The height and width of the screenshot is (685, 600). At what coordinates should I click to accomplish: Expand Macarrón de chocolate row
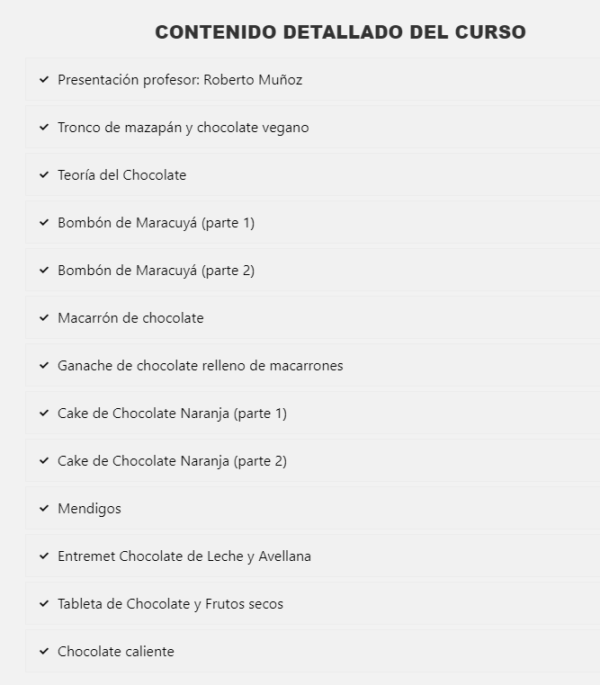[131, 318]
